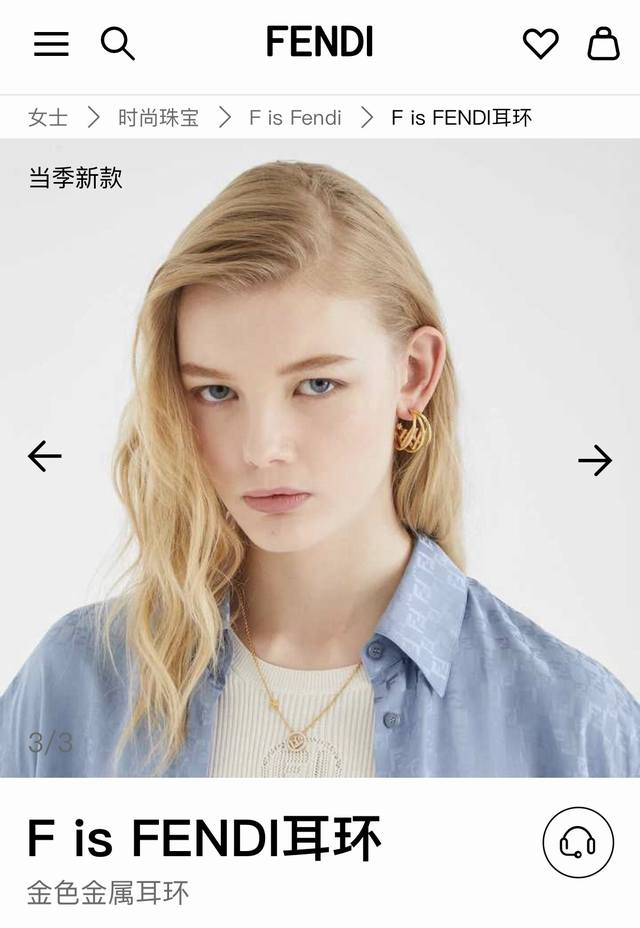Go to the FENDI home logo
The image size is (640, 928).
tap(319, 42)
